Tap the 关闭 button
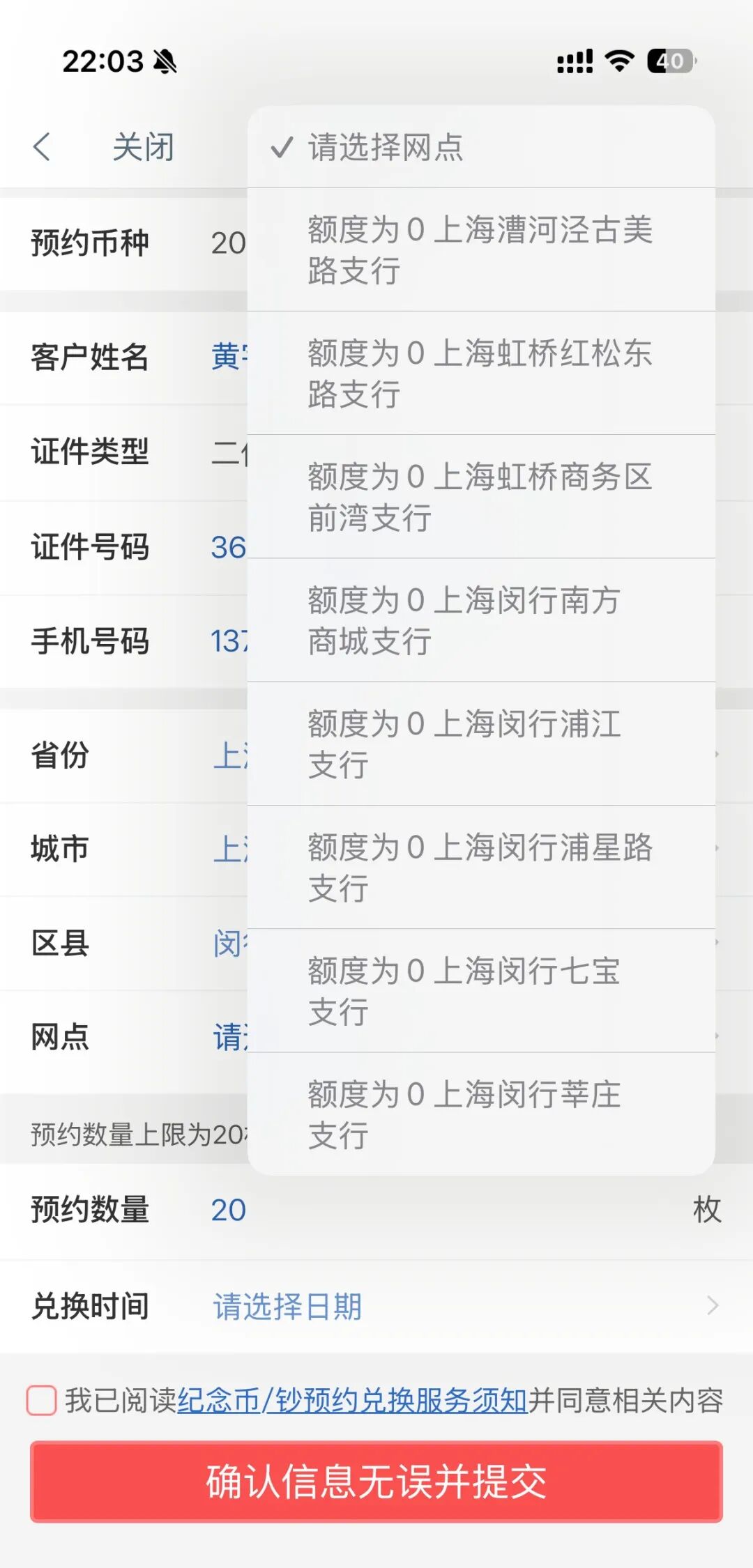 [x=143, y=147]
